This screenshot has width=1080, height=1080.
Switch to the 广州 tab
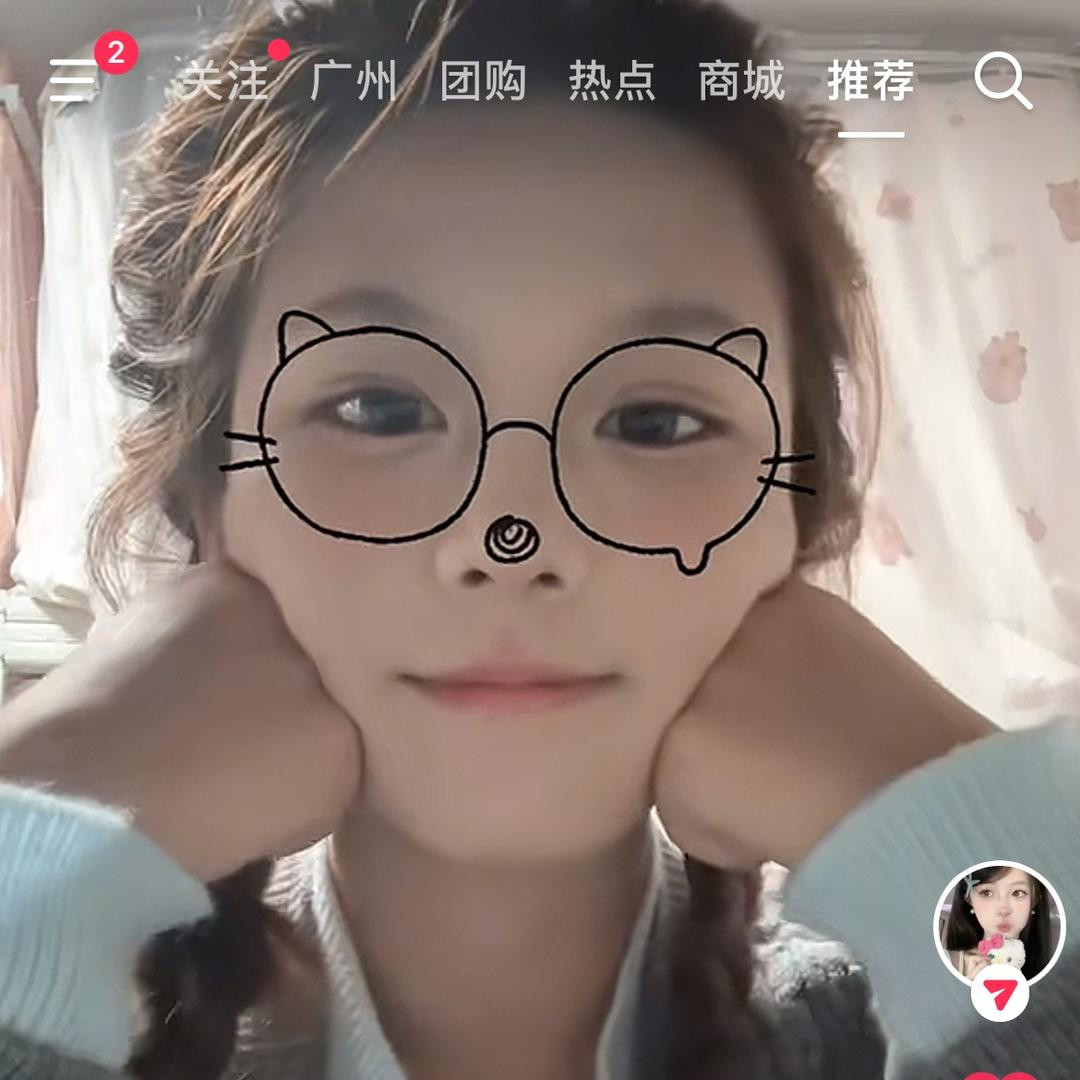coord(353,81)
